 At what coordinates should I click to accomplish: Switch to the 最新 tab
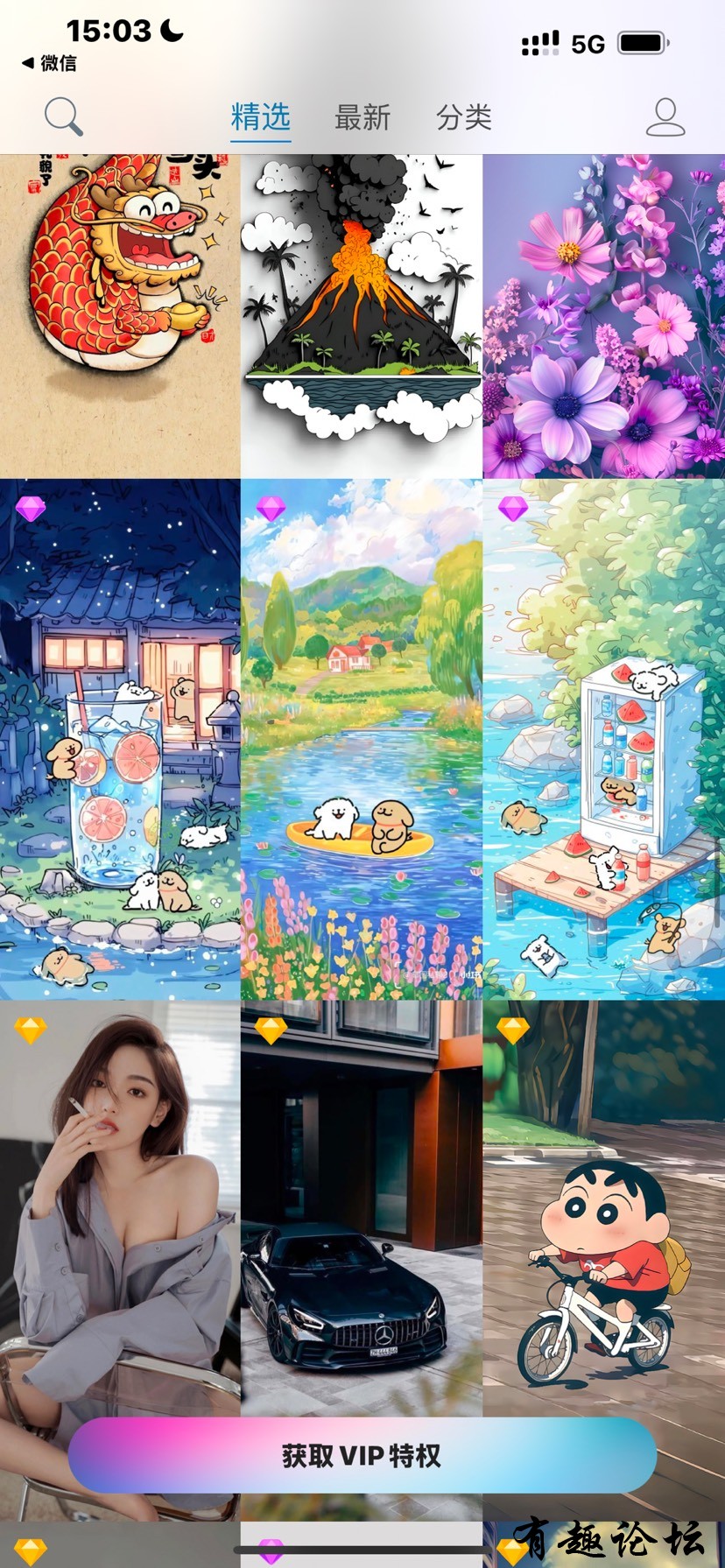(362, 117)
